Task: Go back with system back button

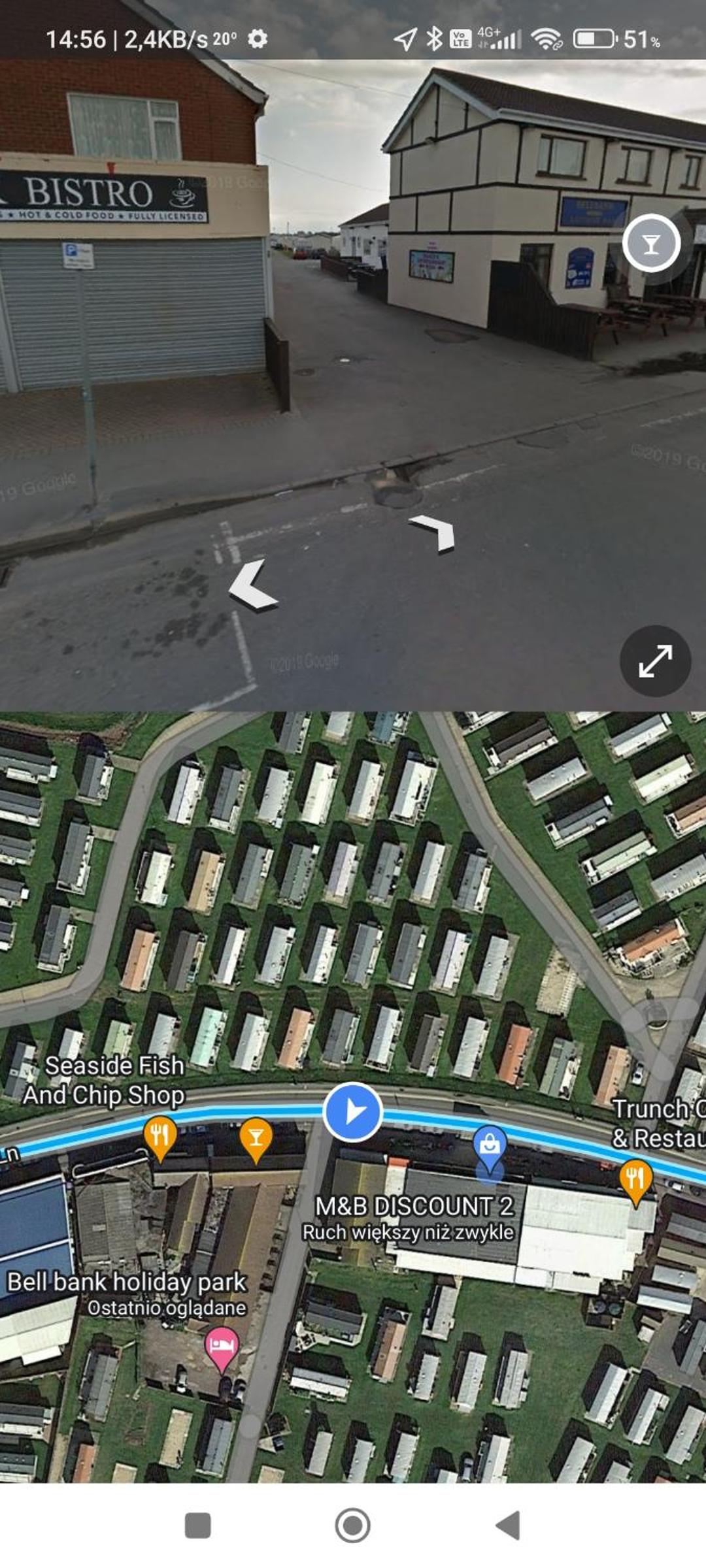Action: pos(508,1526)
